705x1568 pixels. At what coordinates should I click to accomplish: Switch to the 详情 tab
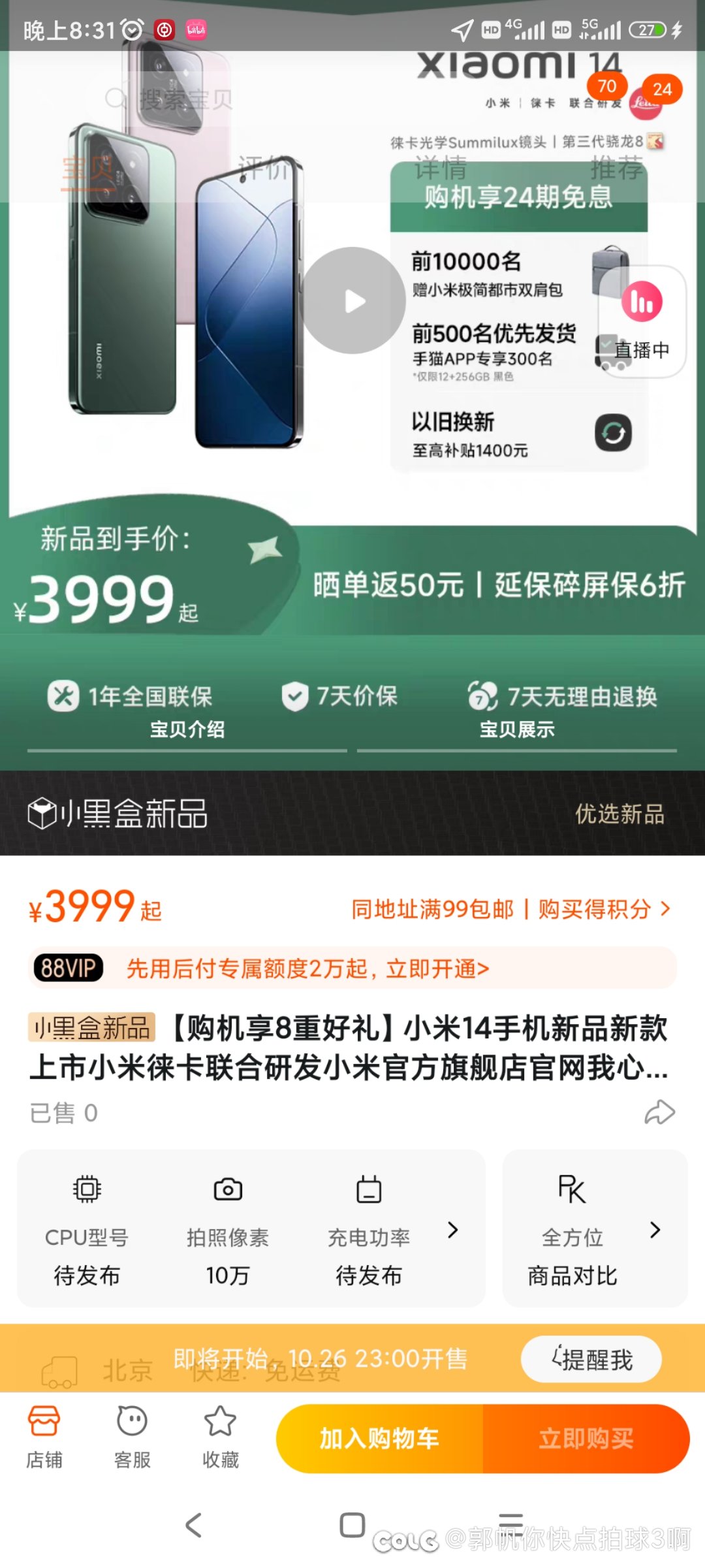coord(440,168)
